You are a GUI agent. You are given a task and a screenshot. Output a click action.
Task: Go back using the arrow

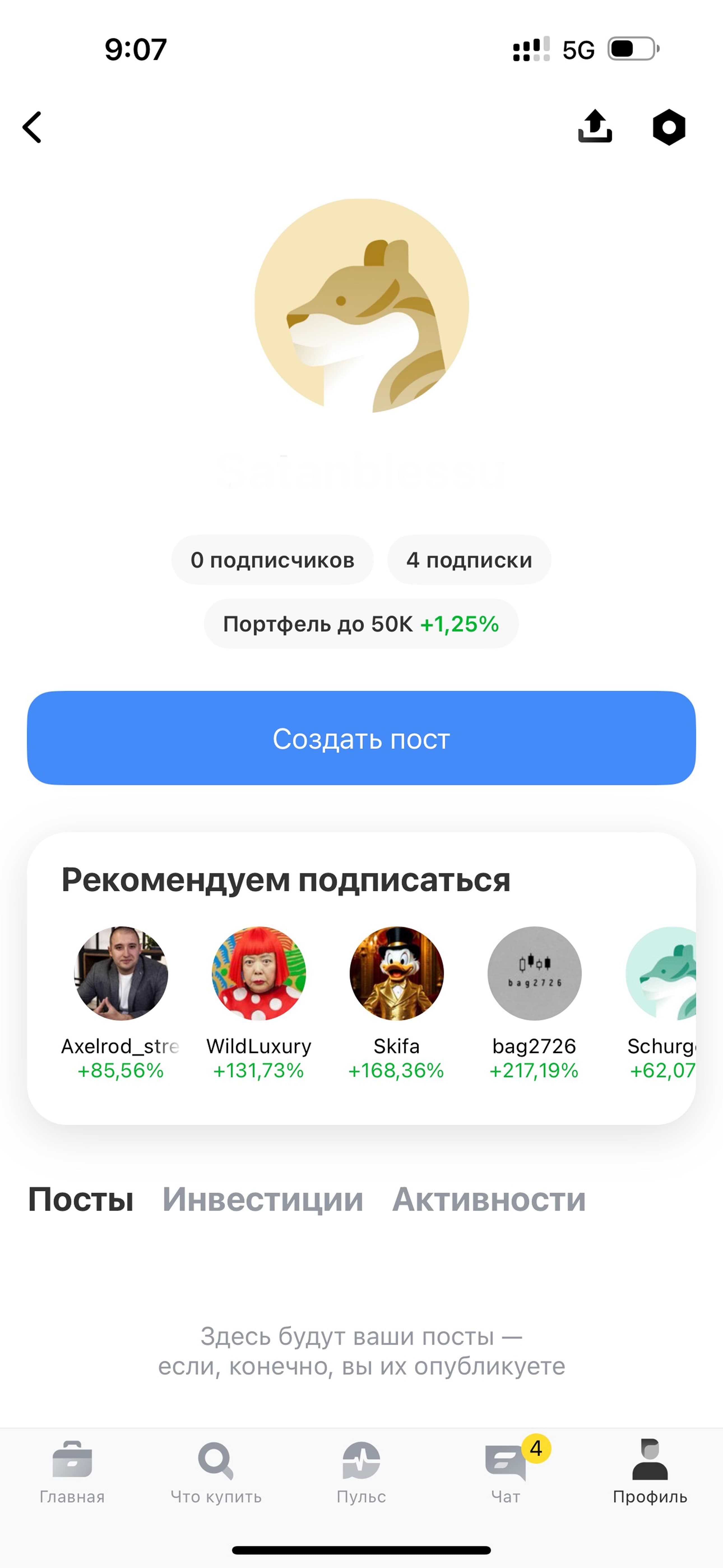click(32, 127)
